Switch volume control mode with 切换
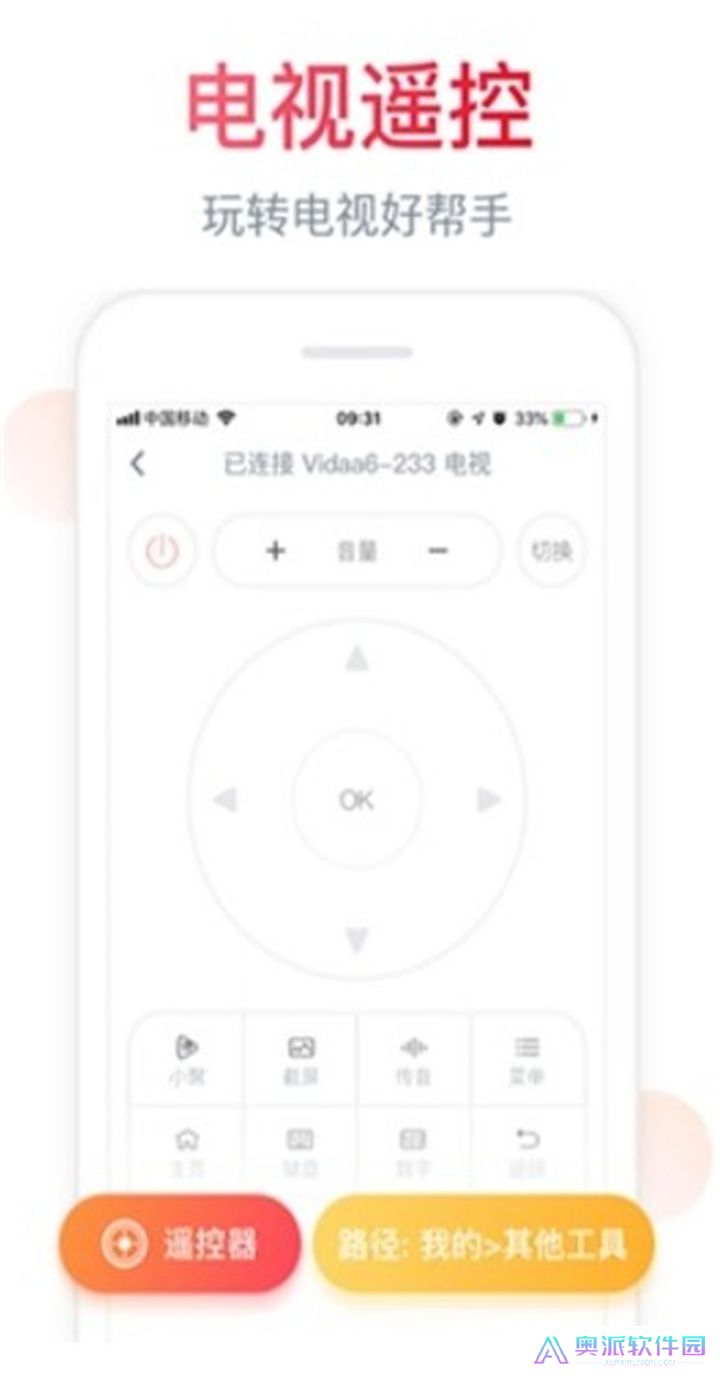Screen dimensions: 720x1376 552,550
